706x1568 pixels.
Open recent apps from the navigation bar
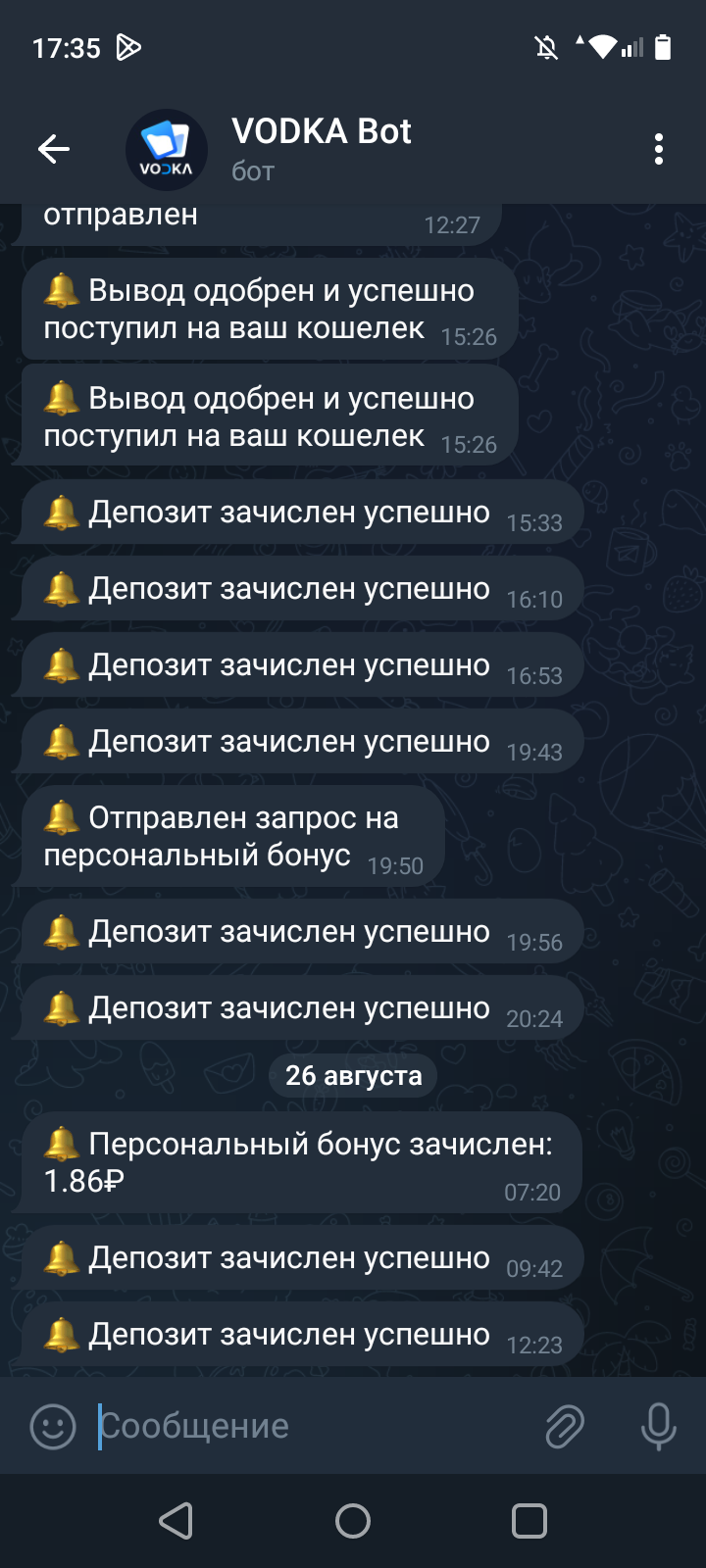point(529,1521)
